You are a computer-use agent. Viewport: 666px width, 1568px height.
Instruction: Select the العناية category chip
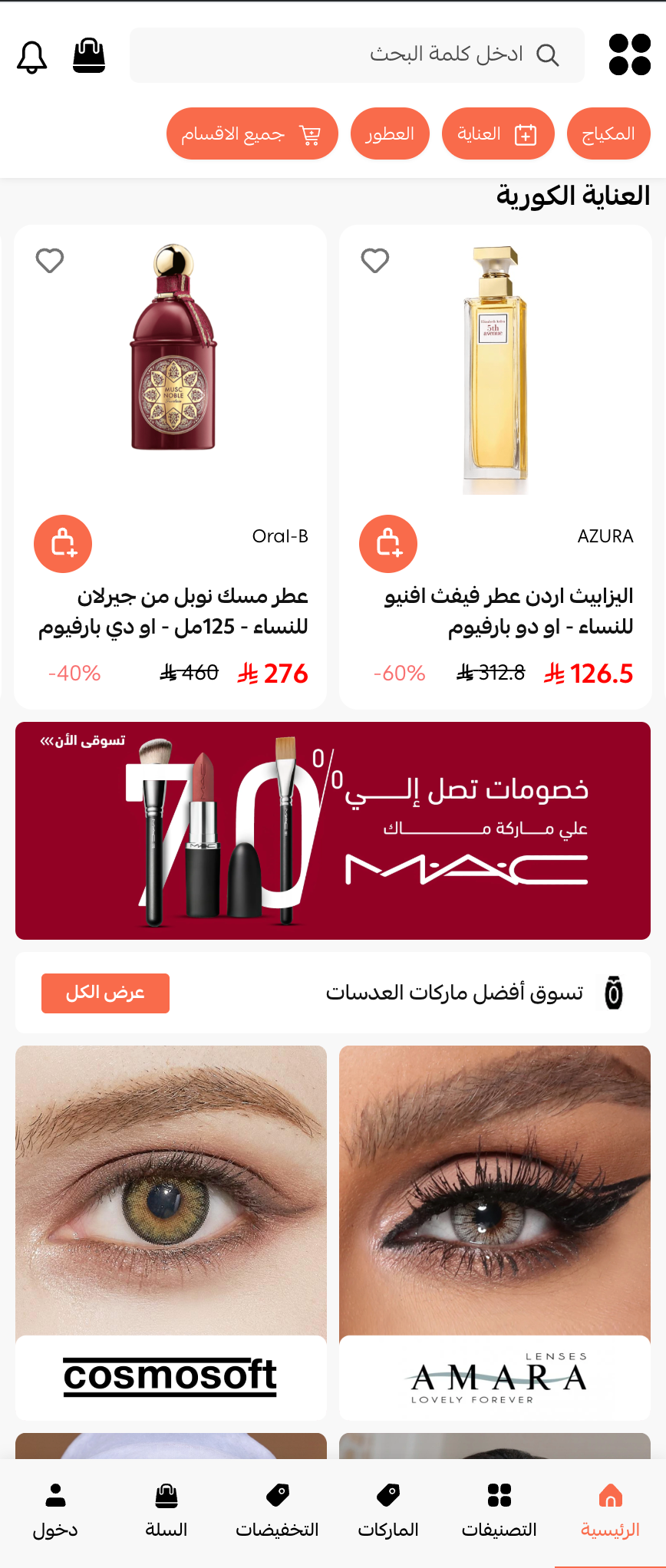coord(498,134)
